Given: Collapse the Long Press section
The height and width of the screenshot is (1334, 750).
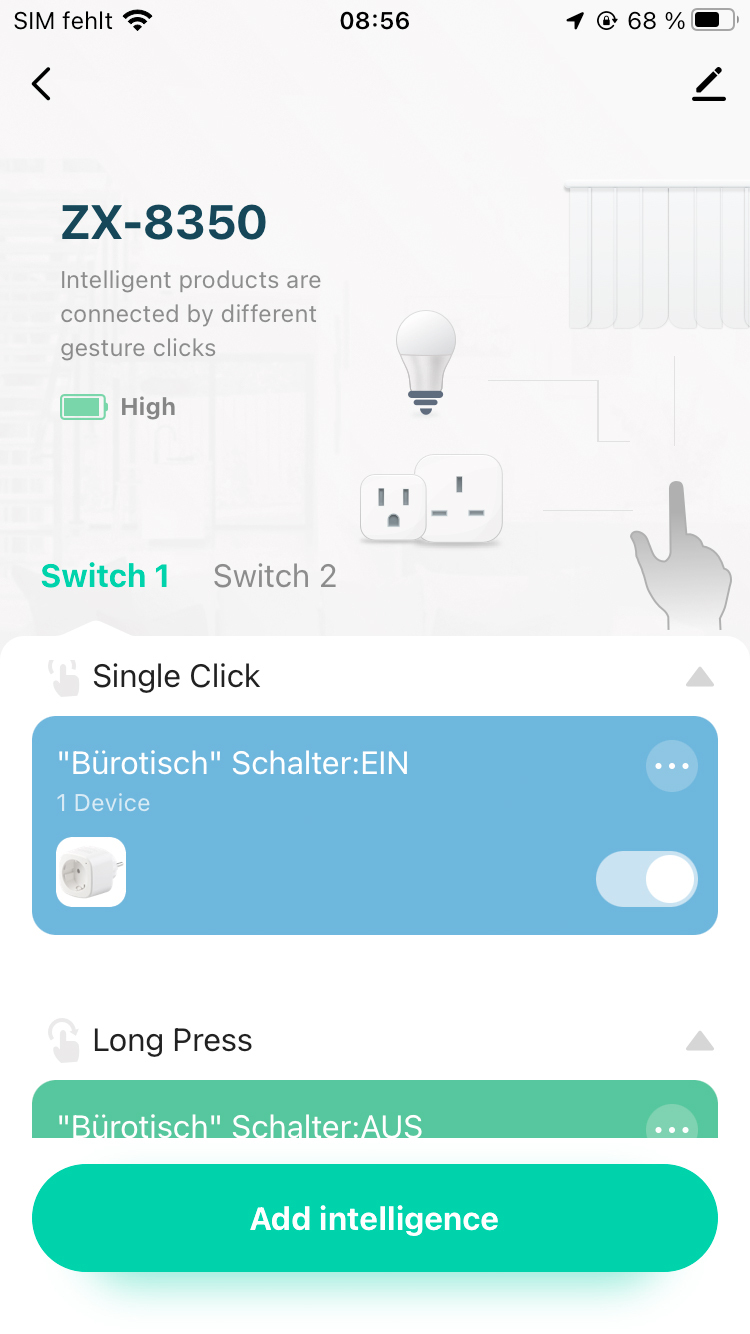Looking at the screenshot, I should click(699, 1042).
